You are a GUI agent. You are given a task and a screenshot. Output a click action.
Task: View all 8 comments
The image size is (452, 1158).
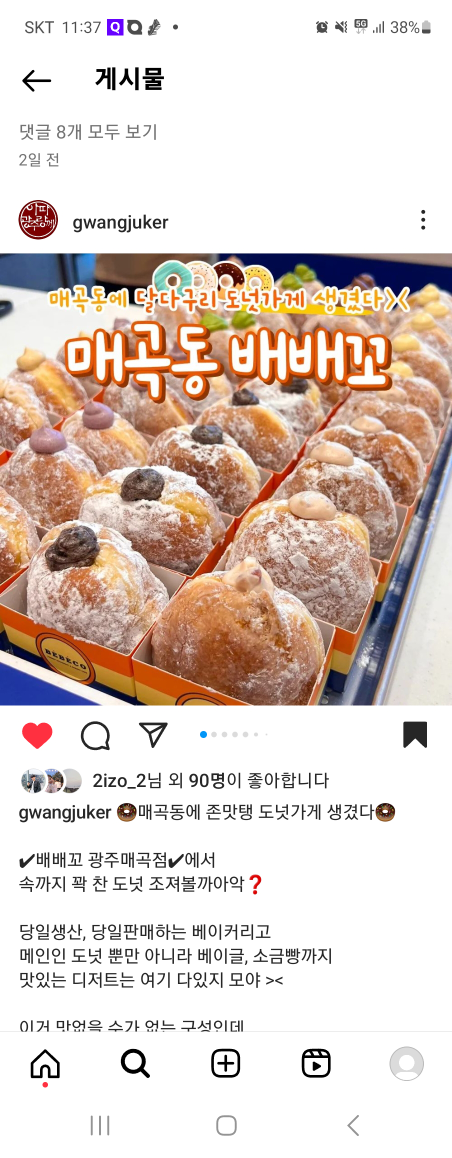pyautogui.click(x=88, y=132)
